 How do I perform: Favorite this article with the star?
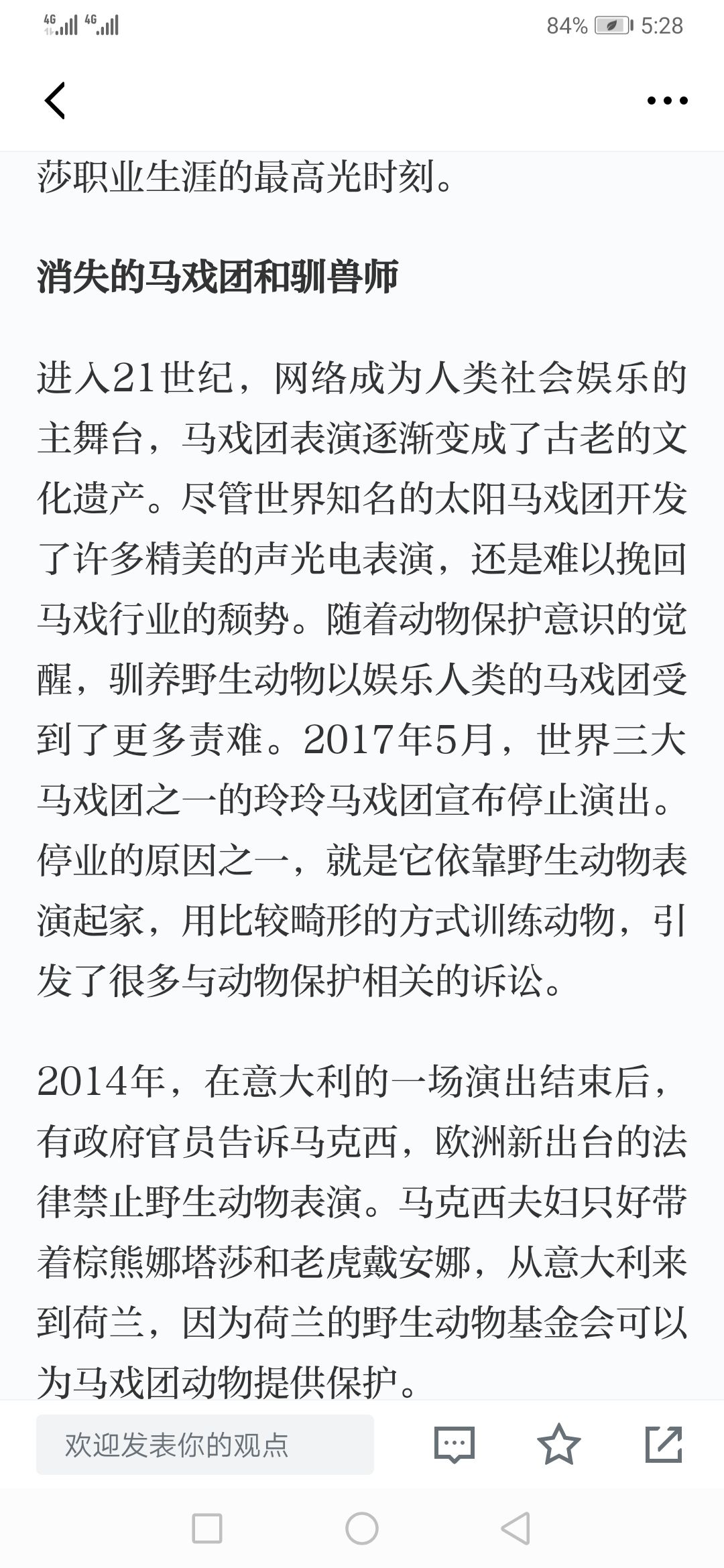pyautogui.click(x=559, y=1444)
